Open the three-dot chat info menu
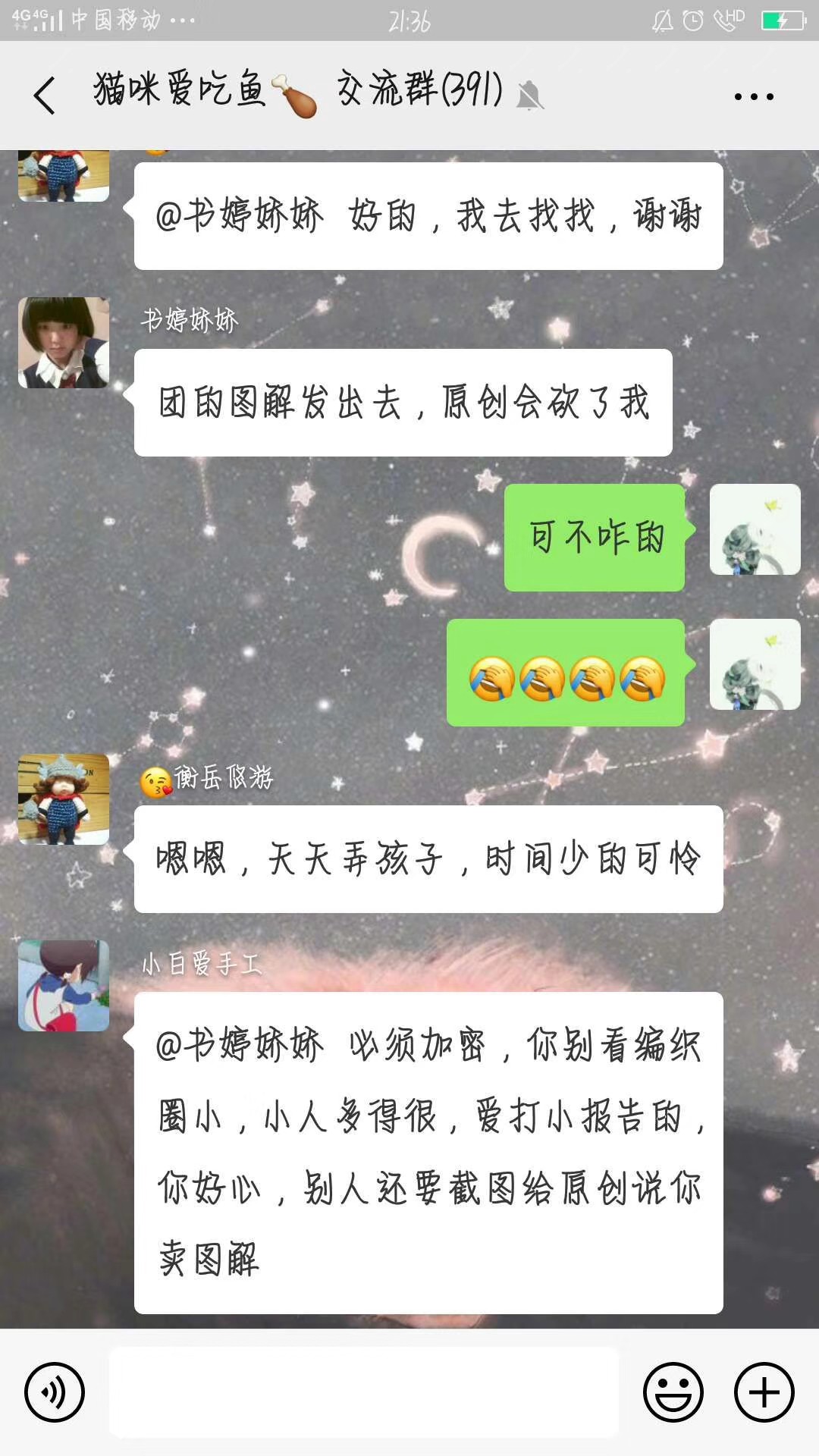This screenshot has width=819, height=1456. [x=754, y=96]
